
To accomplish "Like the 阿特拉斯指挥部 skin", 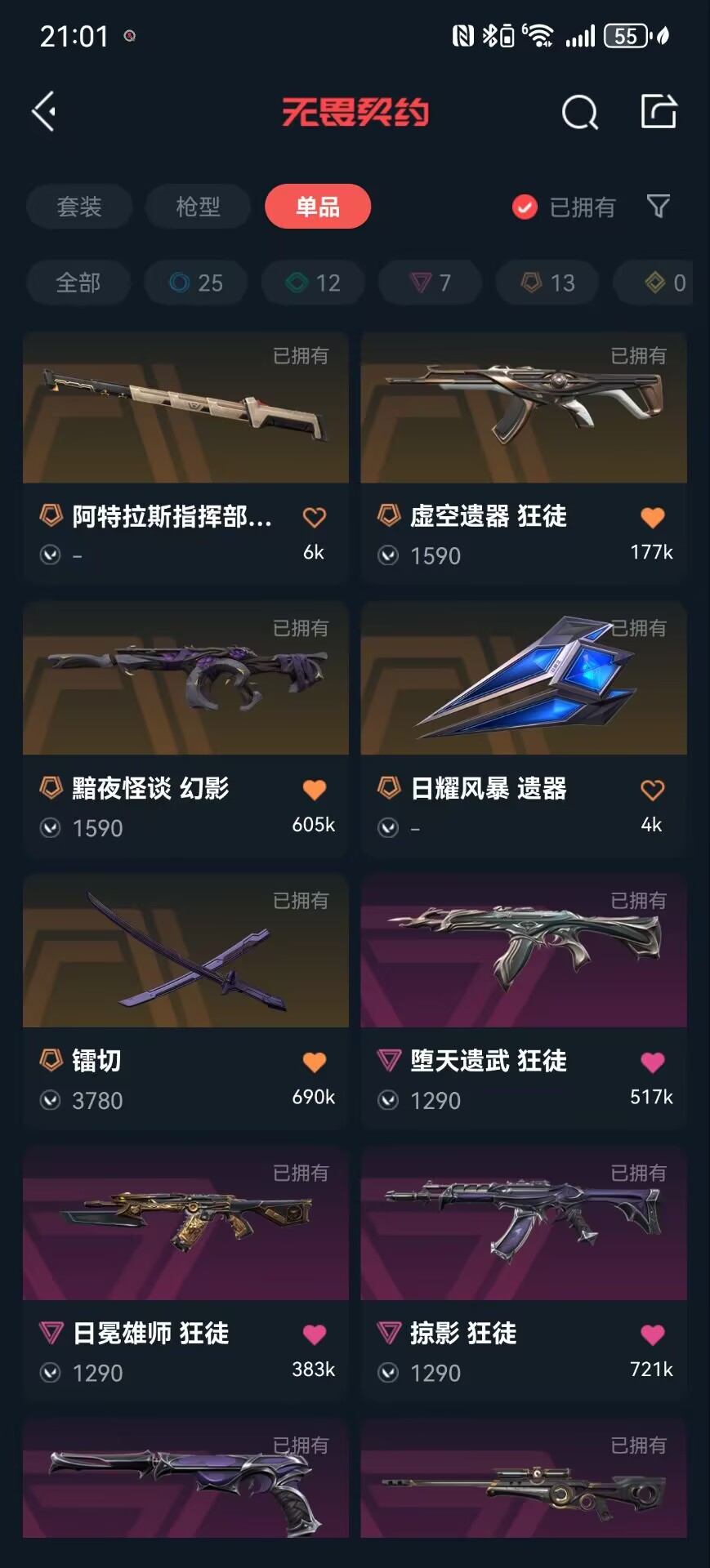I will tap(314, 517).
